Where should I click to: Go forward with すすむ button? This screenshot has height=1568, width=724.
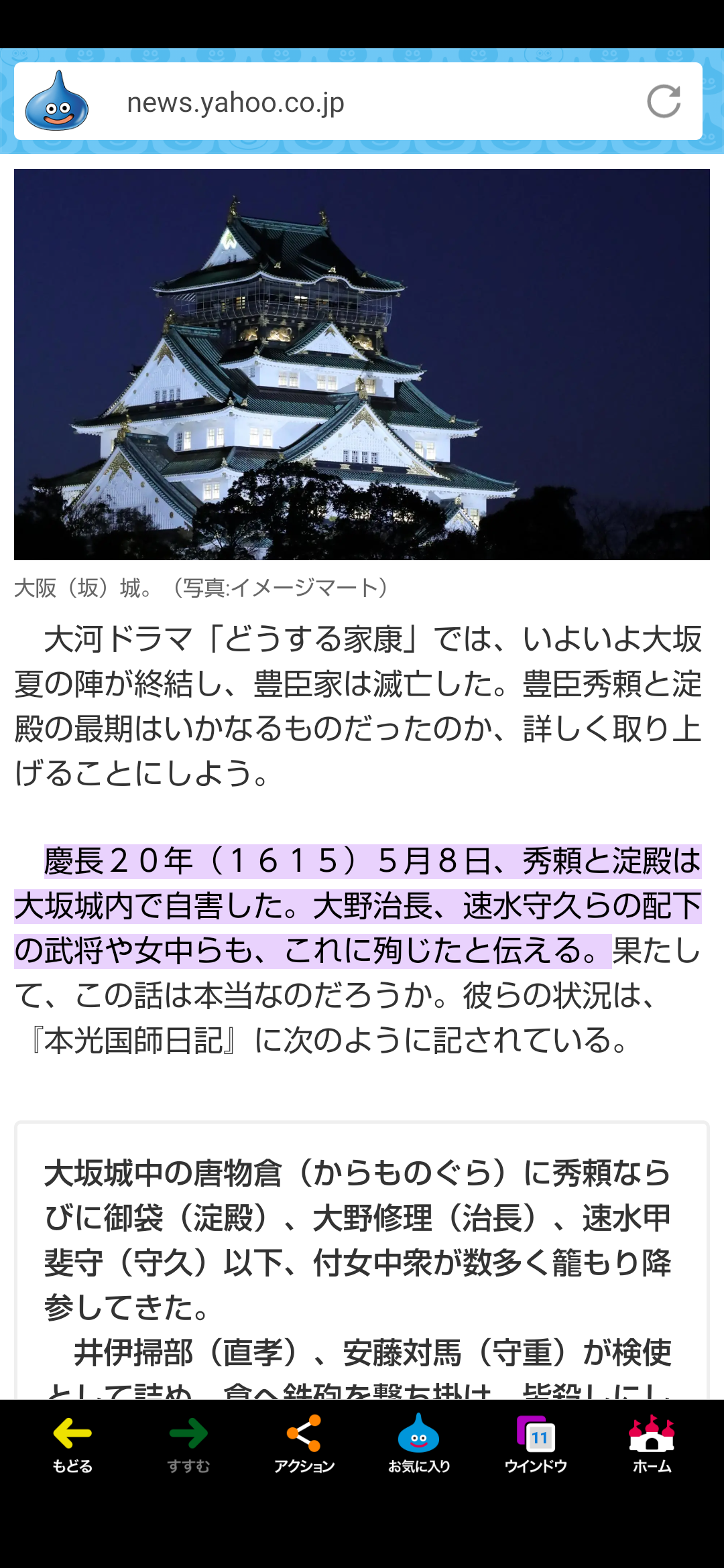click(188, 1444)
